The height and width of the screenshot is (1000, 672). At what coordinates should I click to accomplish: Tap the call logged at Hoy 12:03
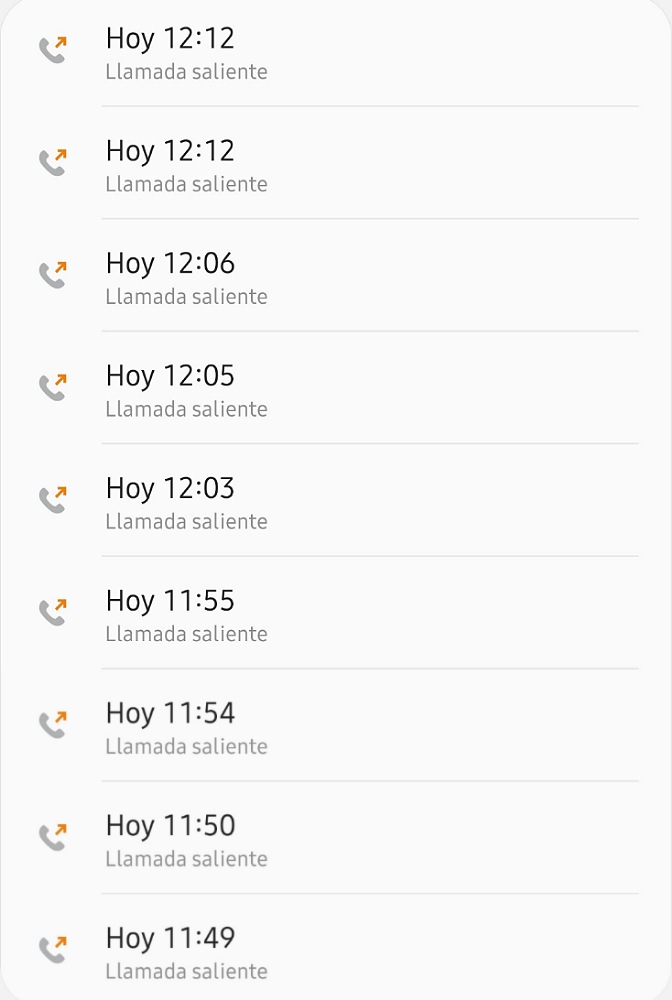pyautogui.click(x=336, y=501)
